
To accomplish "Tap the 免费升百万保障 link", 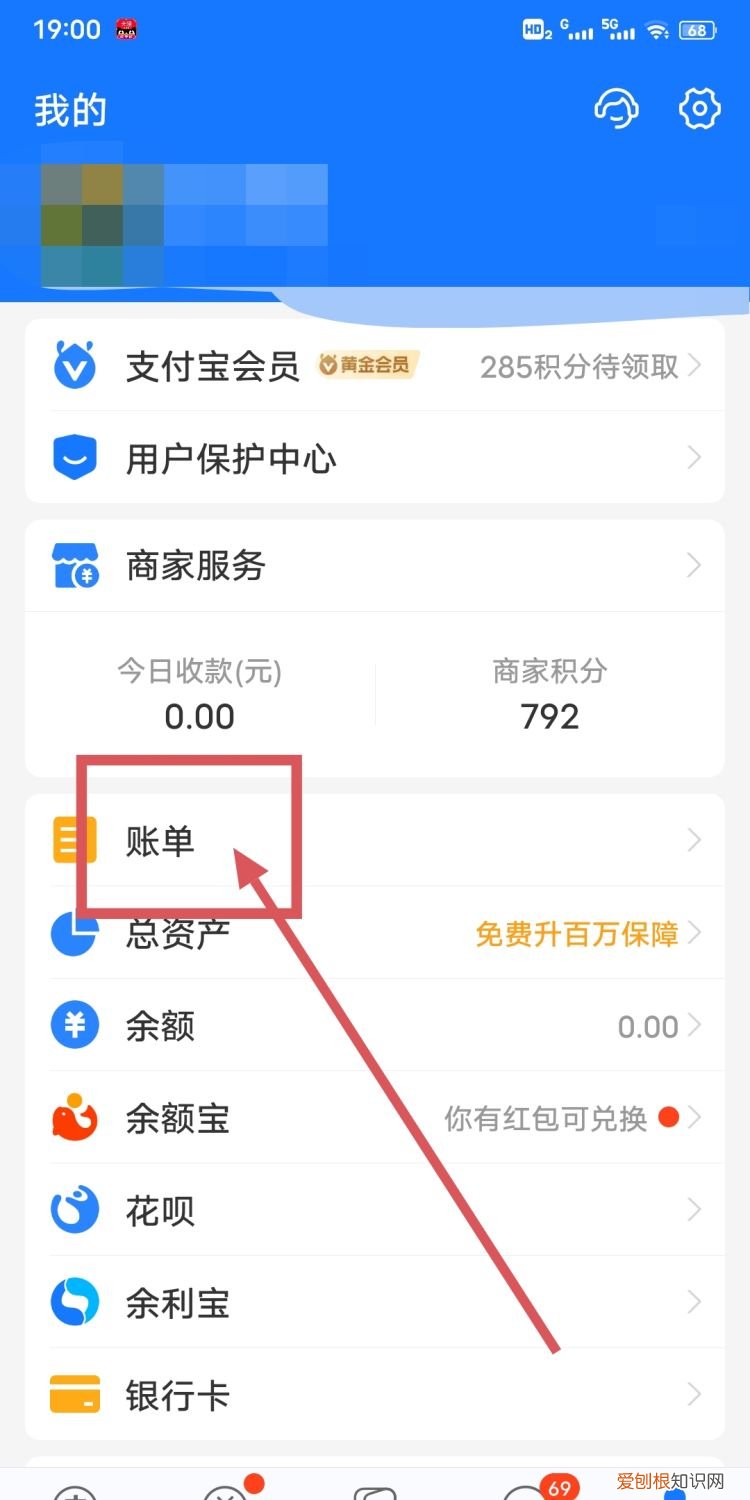I will click(575, 933).
